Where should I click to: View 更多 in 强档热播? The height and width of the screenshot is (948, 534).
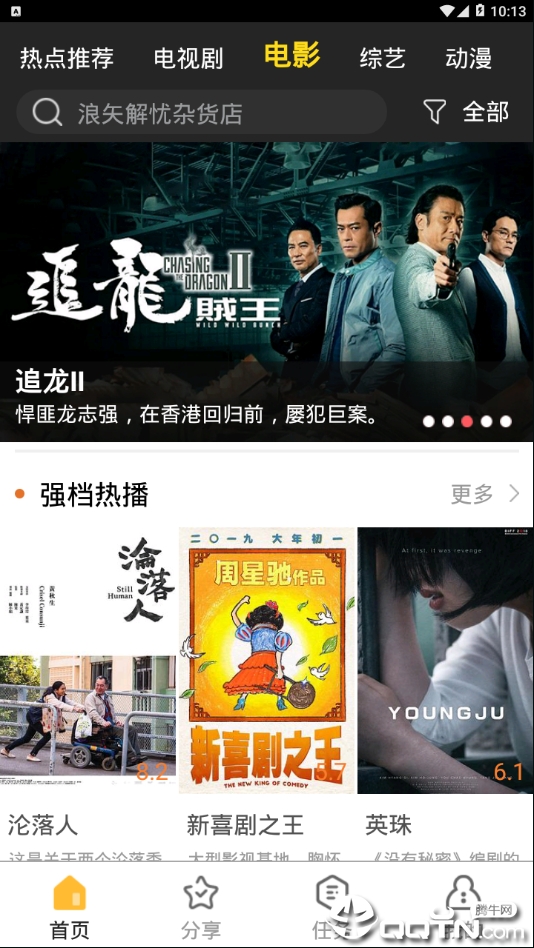[x=485, y=494]
